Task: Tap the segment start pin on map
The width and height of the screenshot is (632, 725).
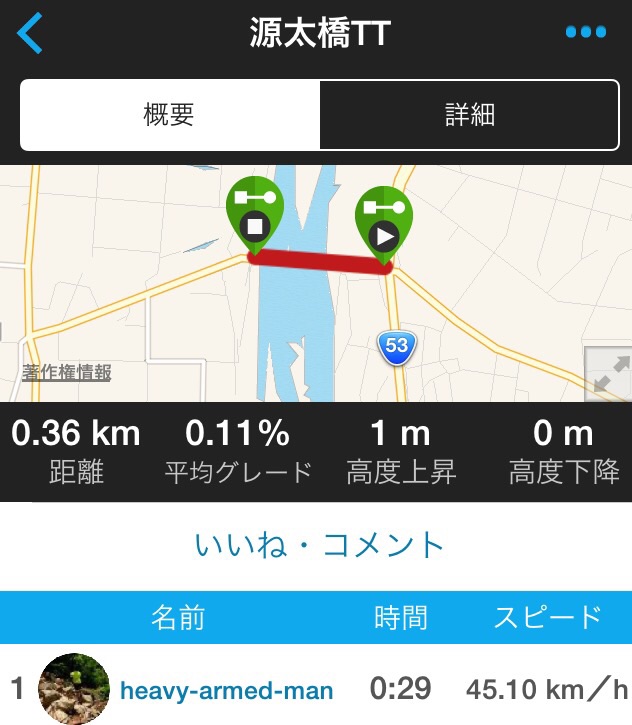Action: coord(384,220)
